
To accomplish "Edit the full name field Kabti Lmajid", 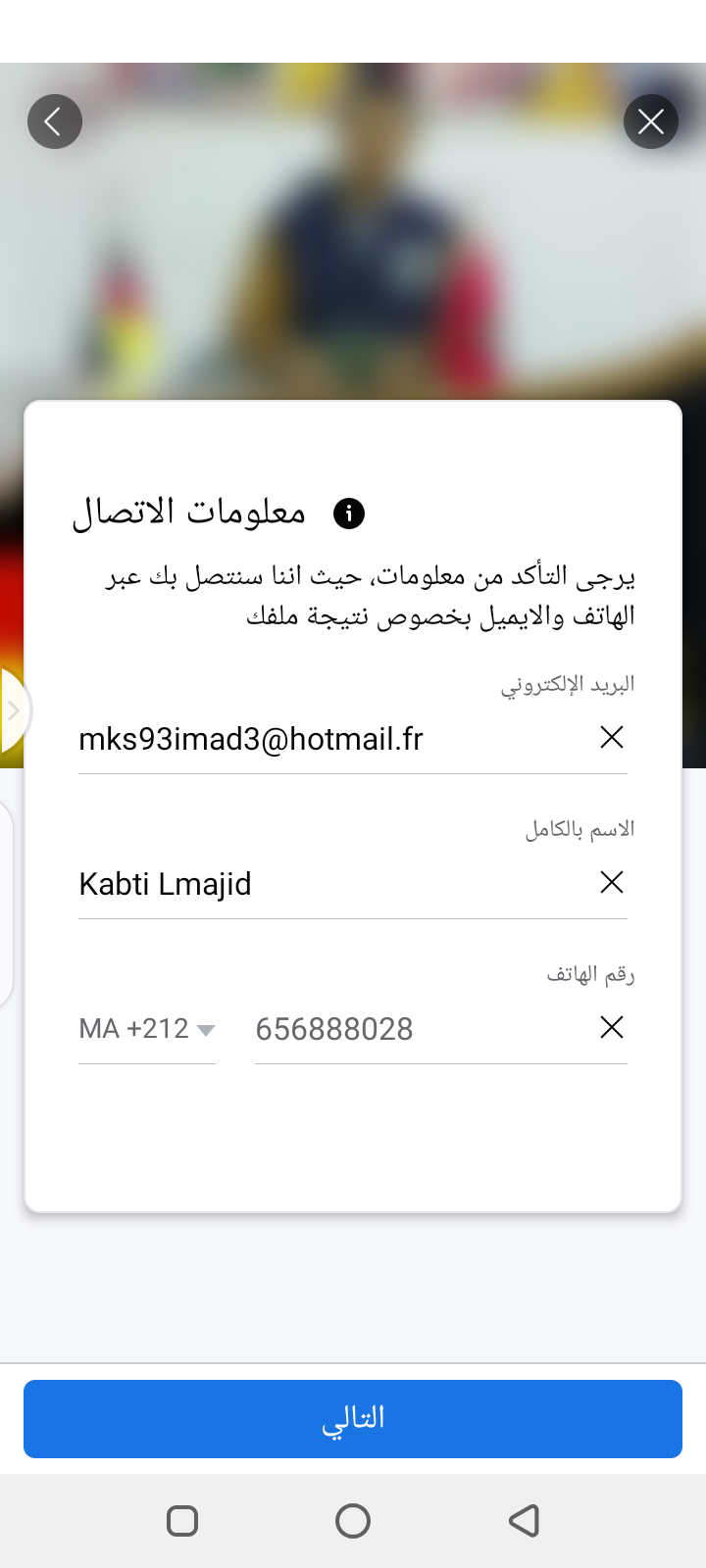I will click(x=333, y=884).
